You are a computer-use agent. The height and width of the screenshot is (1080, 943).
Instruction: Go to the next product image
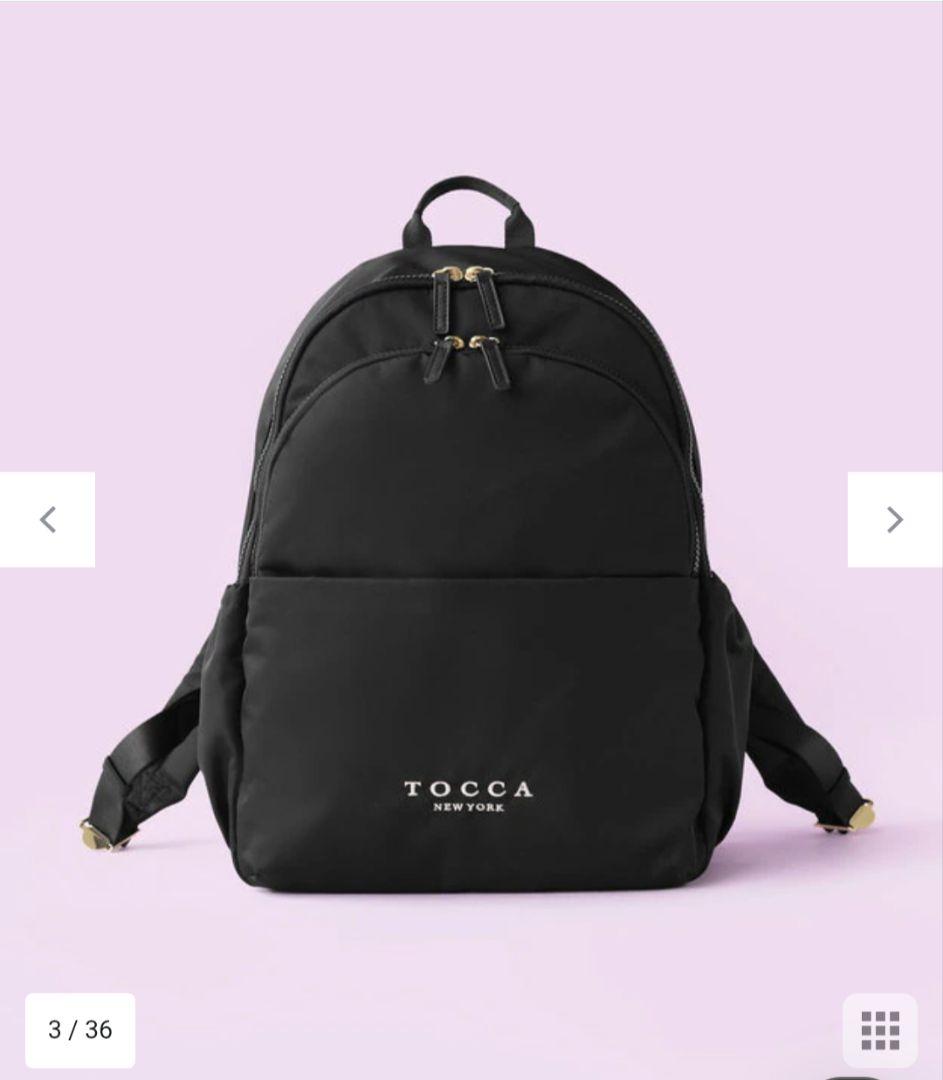click(894, 520)
